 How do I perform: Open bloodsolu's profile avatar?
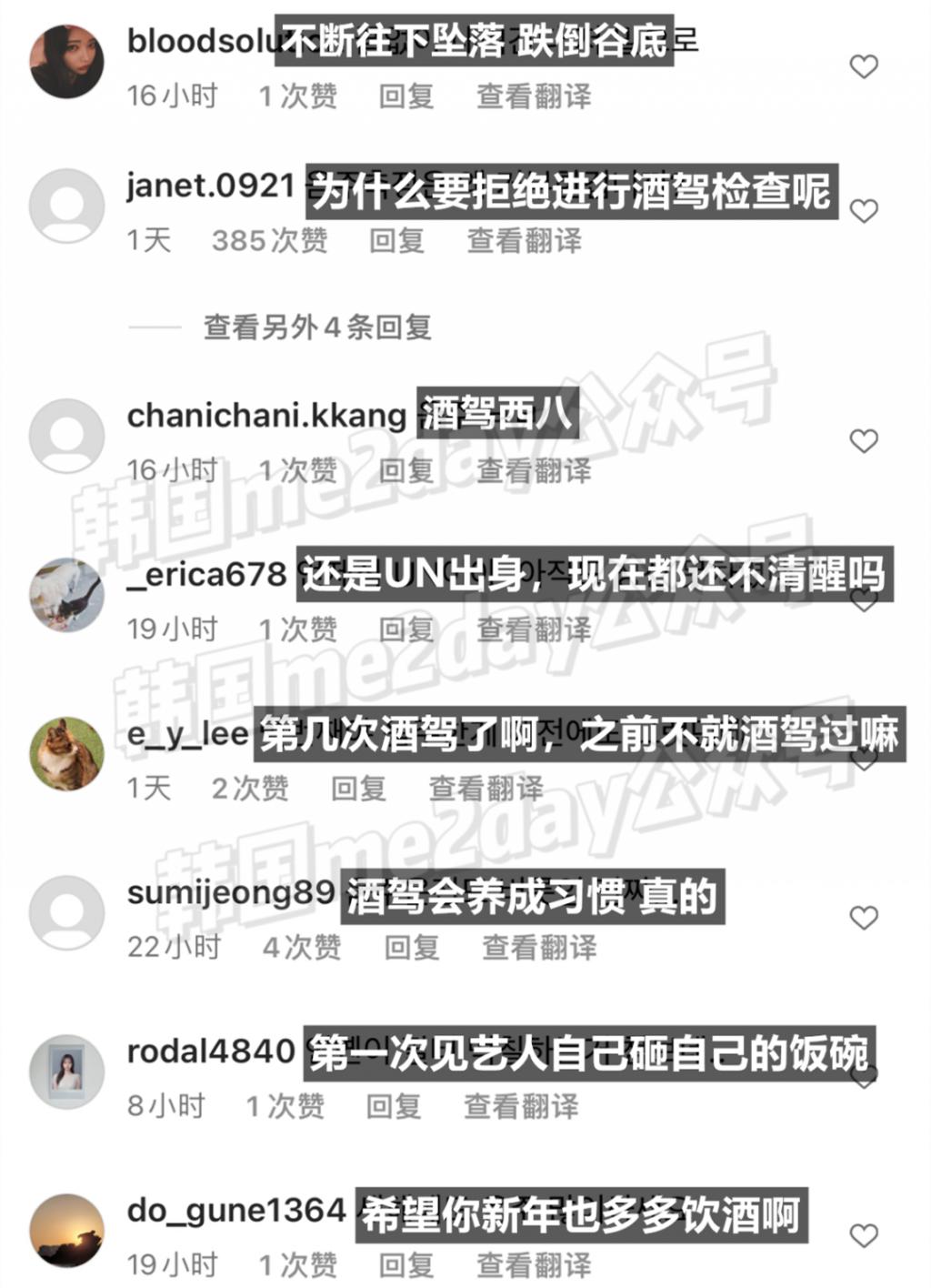[66, 61]
